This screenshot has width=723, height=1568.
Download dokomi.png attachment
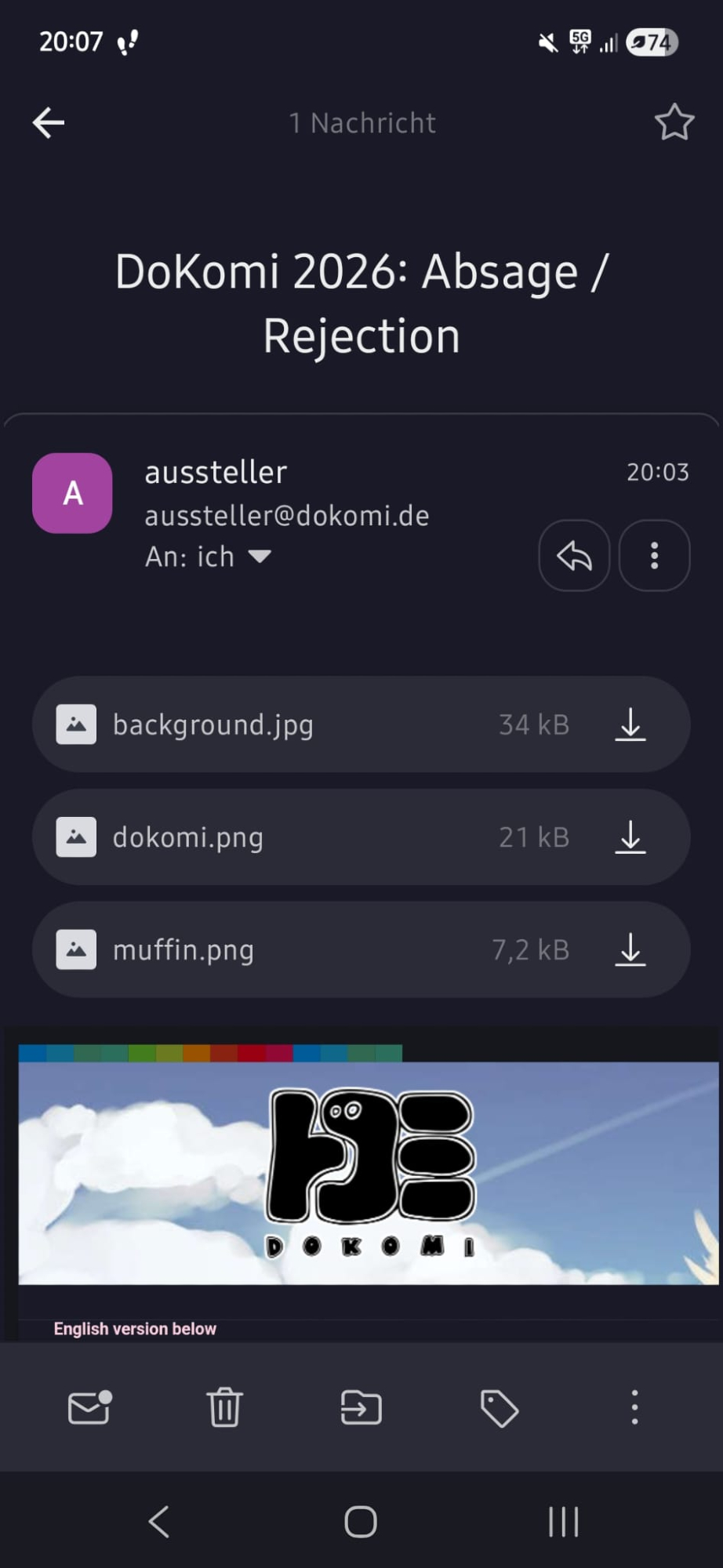[x=630, y=837]
